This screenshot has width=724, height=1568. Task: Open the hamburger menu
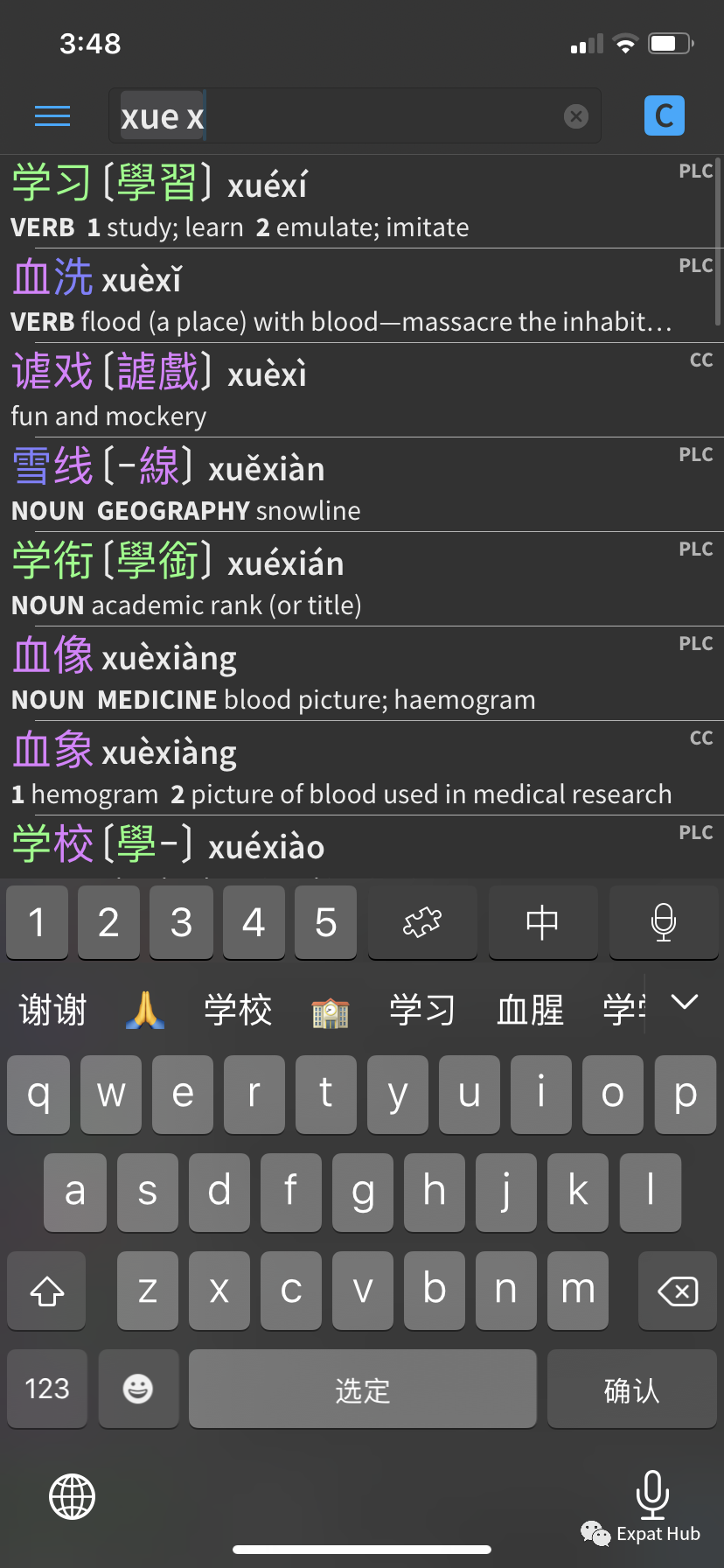(52, 116)
